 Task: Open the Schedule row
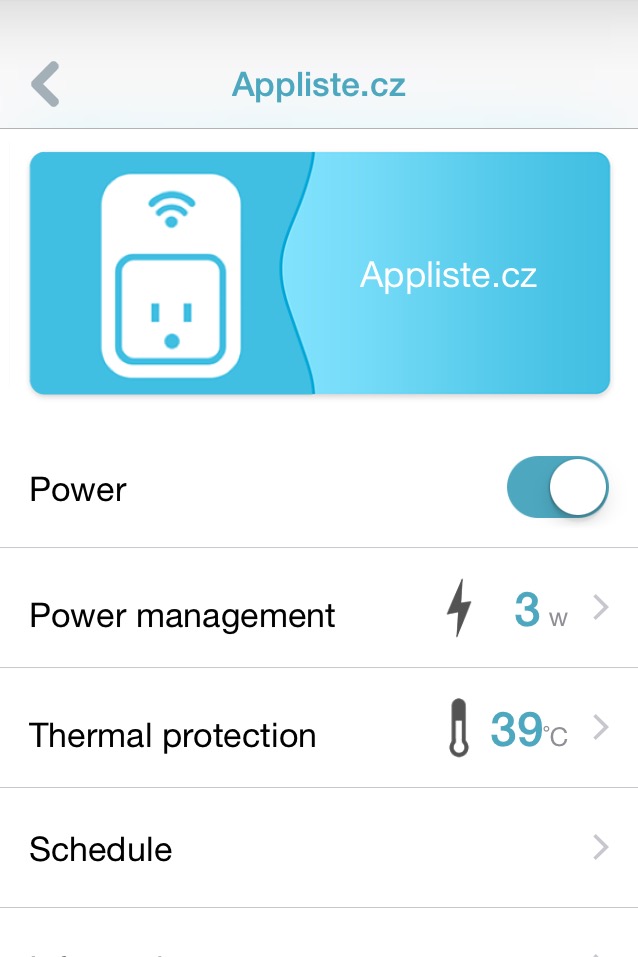(318, 849)
